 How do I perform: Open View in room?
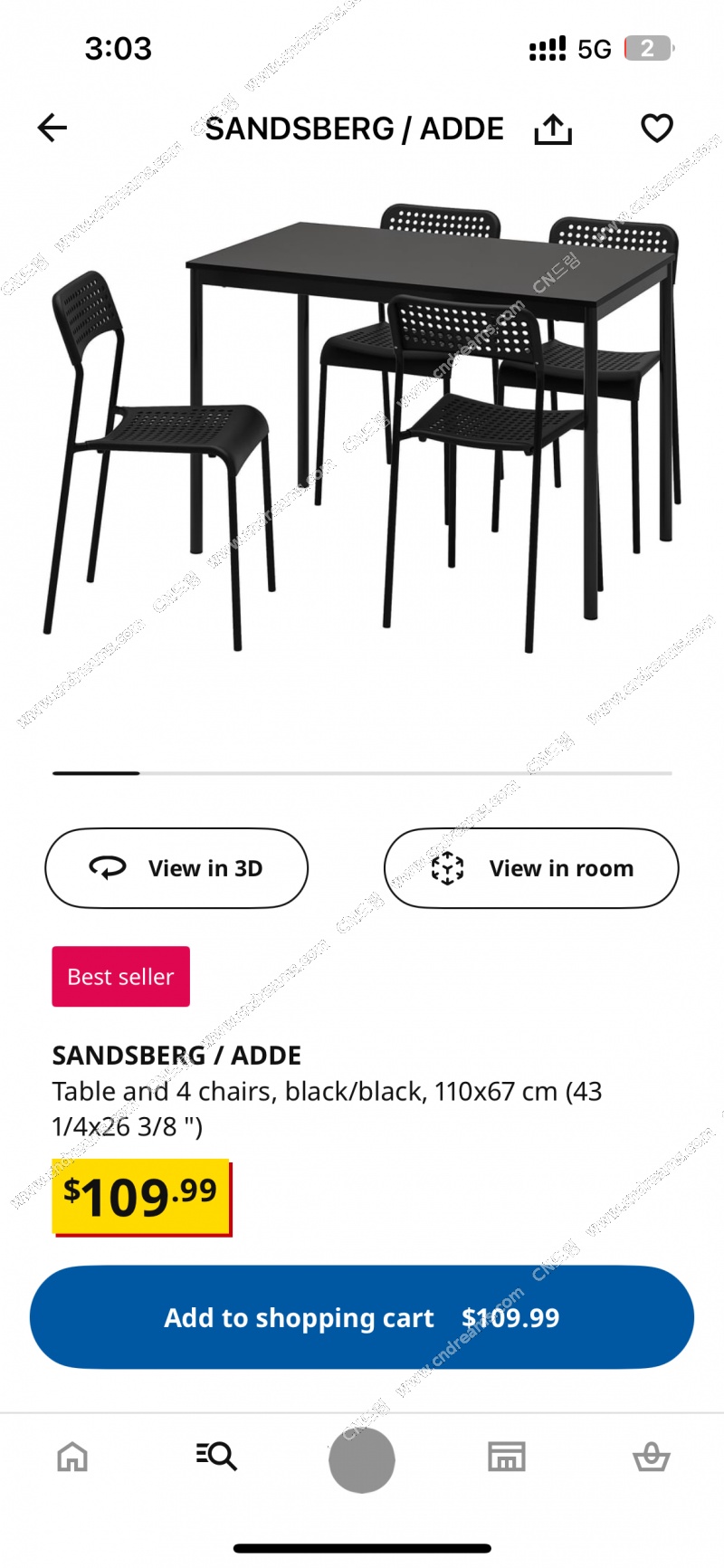531,868
